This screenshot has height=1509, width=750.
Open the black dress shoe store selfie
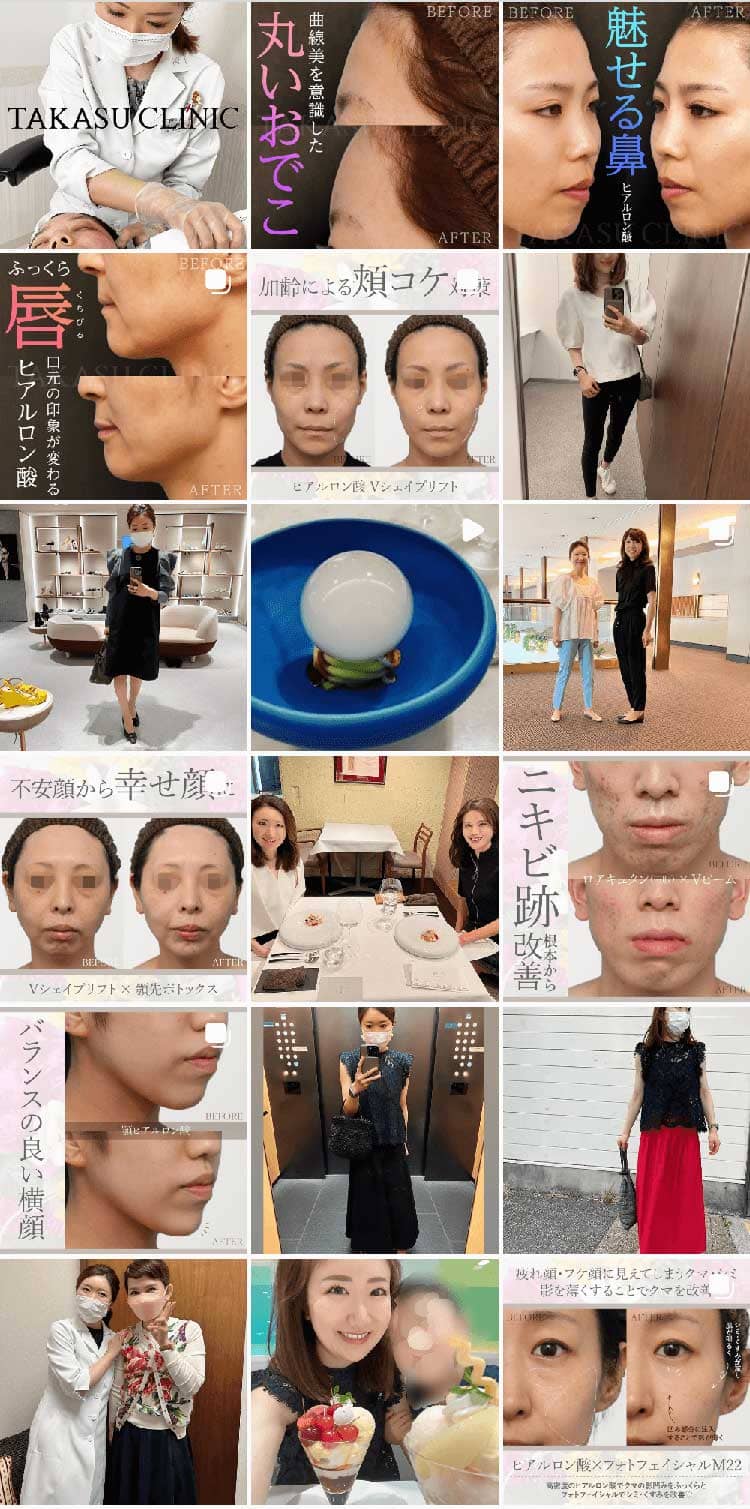[123, 627]
